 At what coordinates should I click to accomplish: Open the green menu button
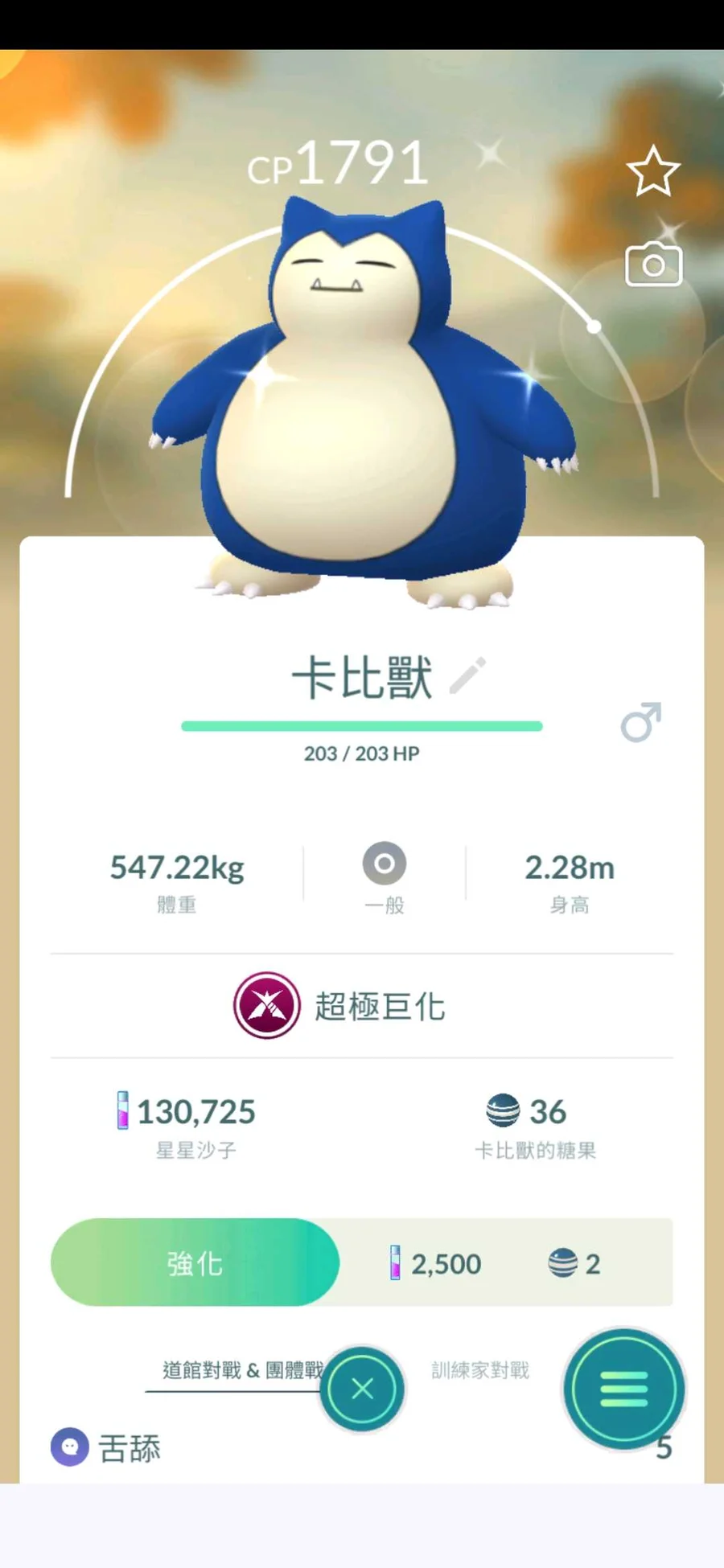[623, 1389]
